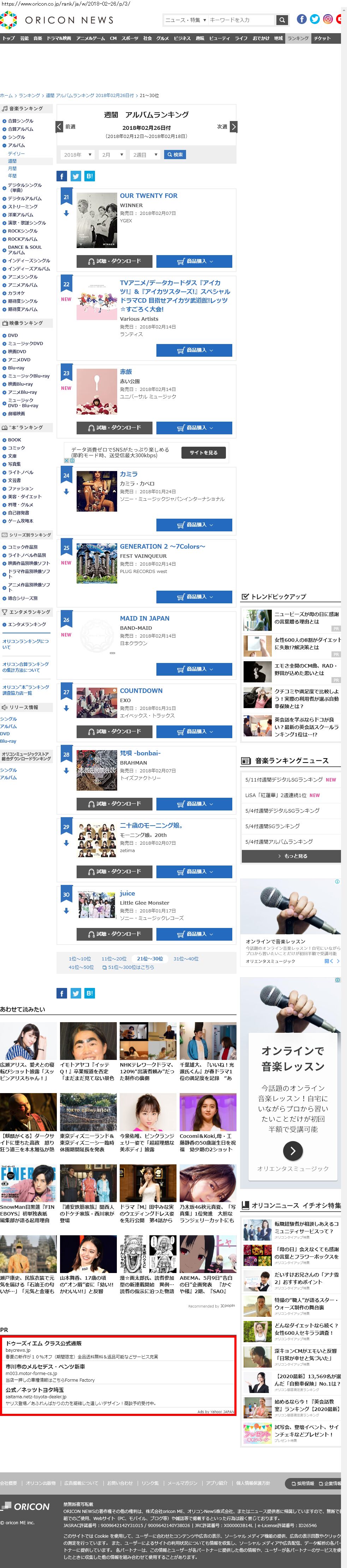
Task: Tap the search magnifier icon in the header
Action: click(282, 20)
